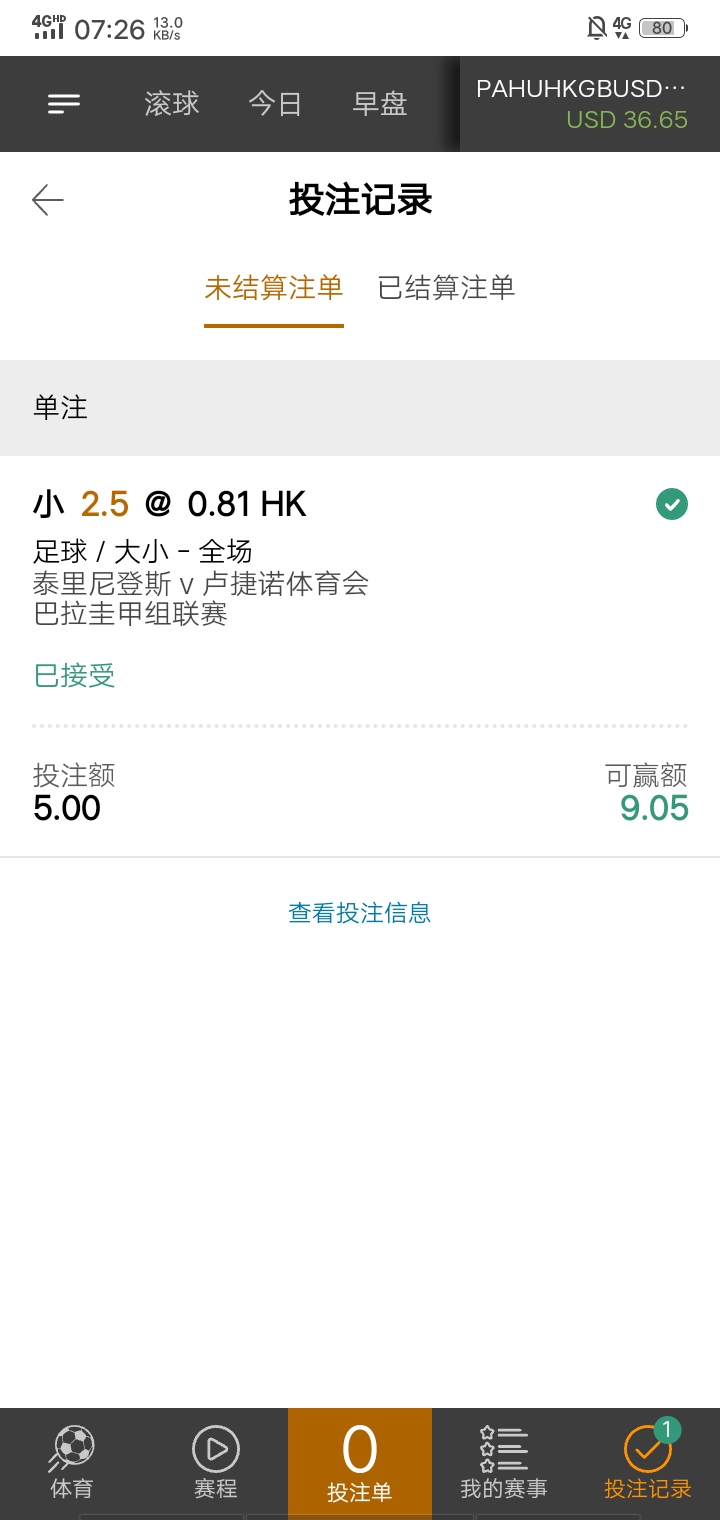Open 体育 in bottom navigation
This screenshot has height=1520, width=720.
[72, 1462]
